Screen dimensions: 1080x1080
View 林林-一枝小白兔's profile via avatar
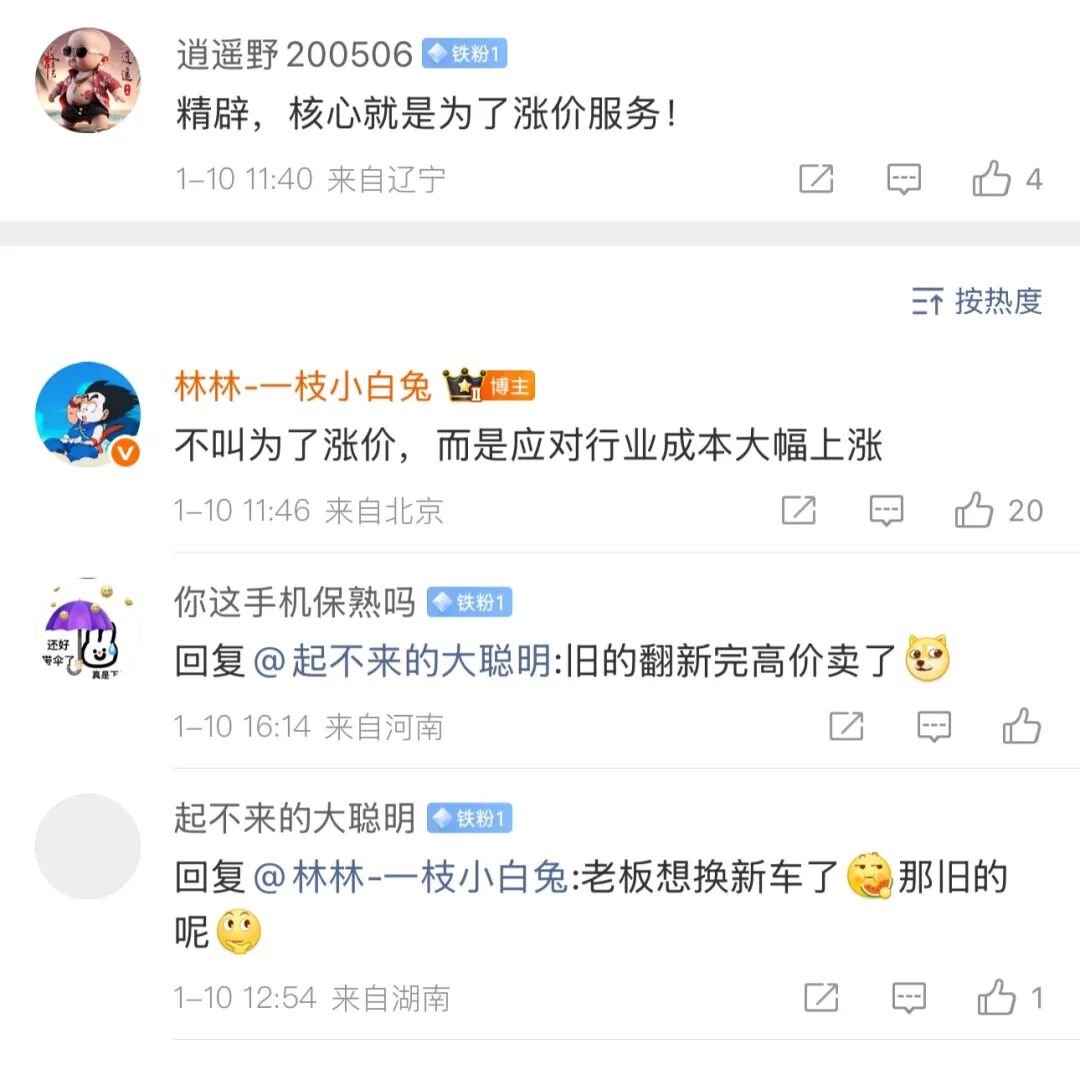click(88, 413)
